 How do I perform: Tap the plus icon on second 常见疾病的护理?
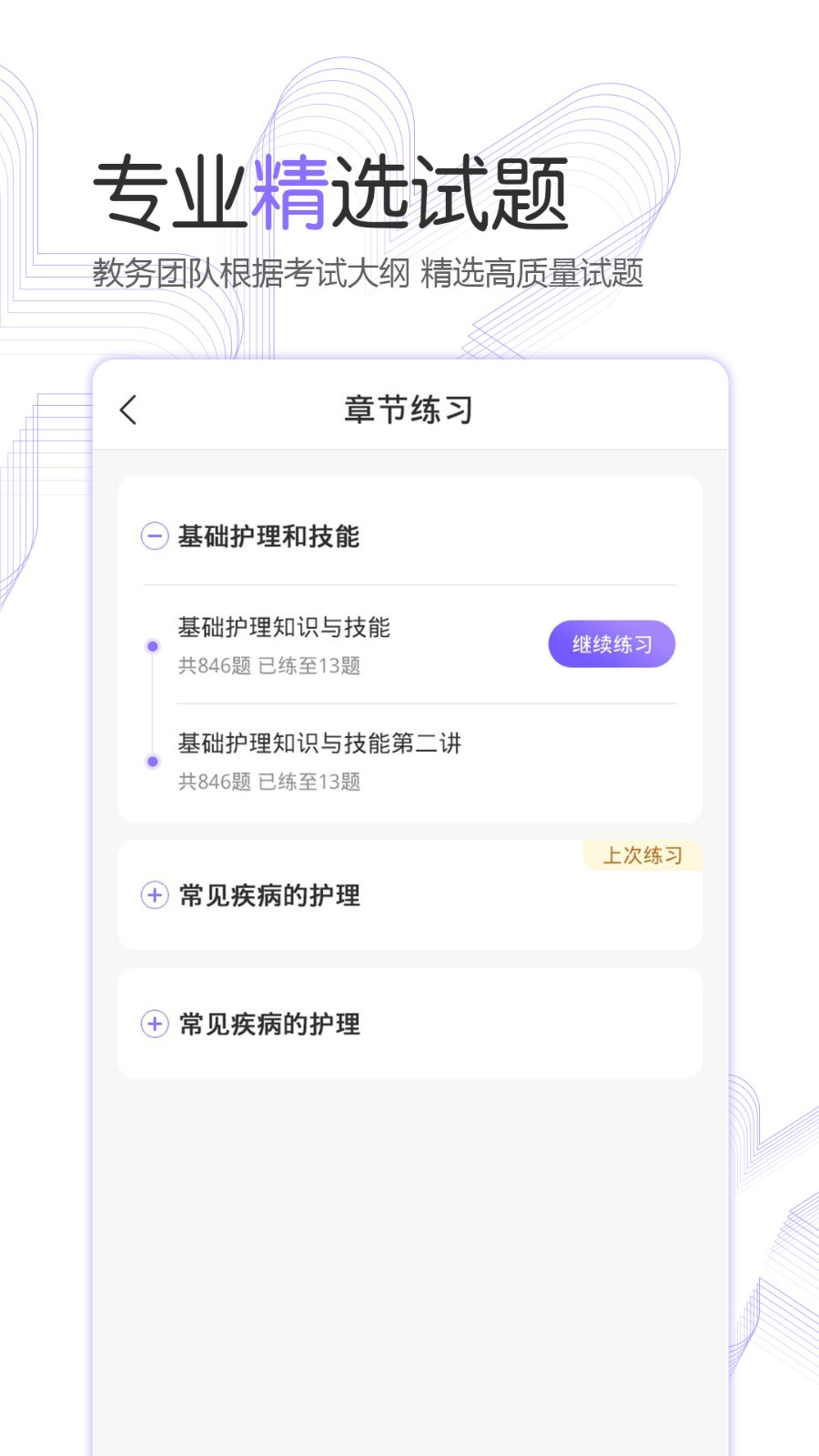(154, 1023)
